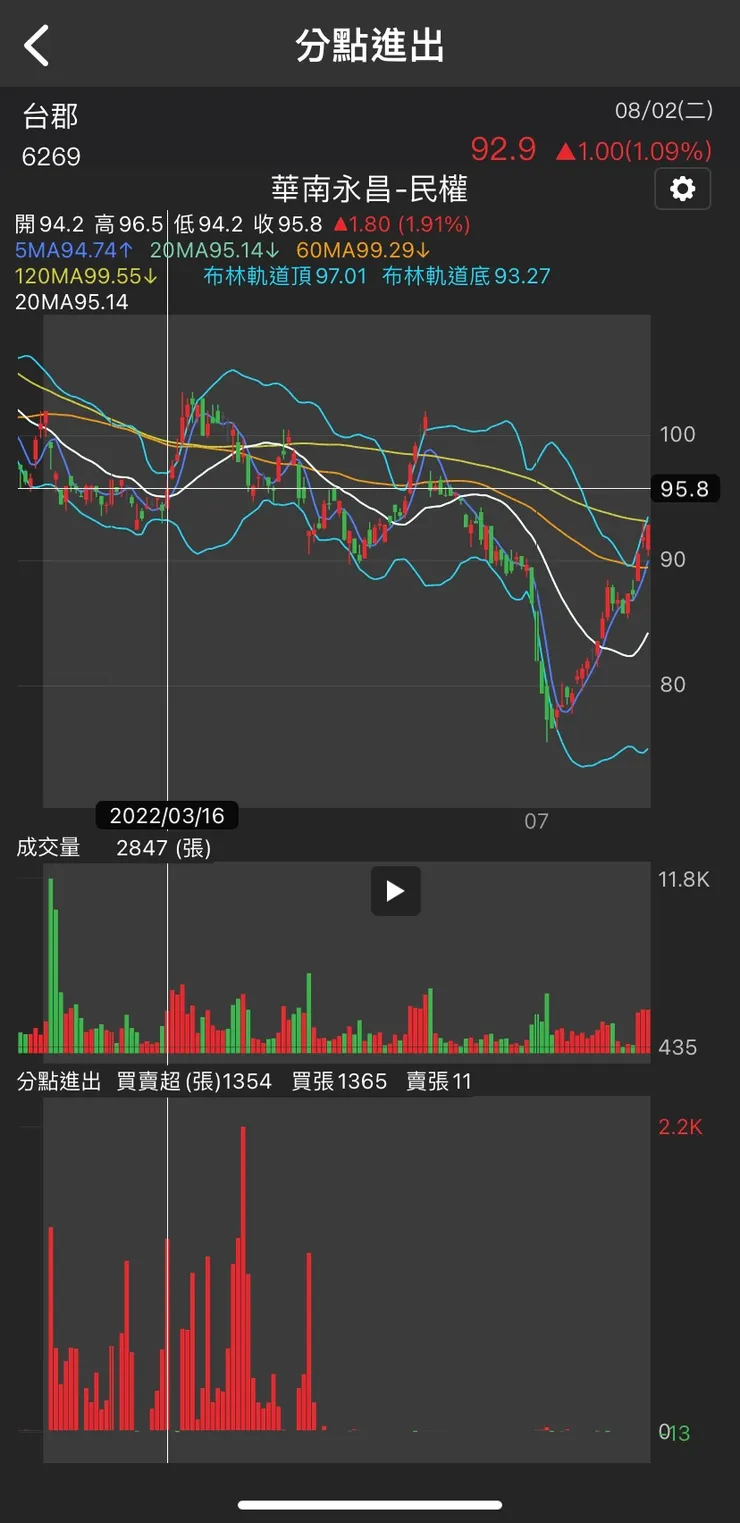
Task: Tap the price 92.9 quote text
Action: click(502, 148)
